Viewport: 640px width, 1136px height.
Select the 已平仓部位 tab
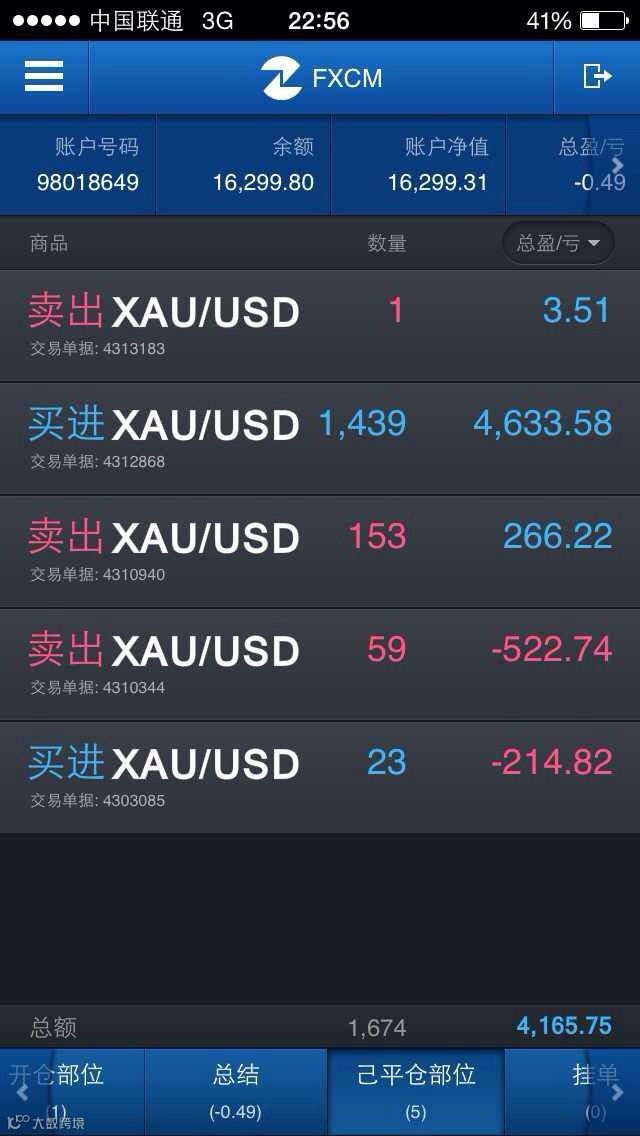tap(416, 1091)
